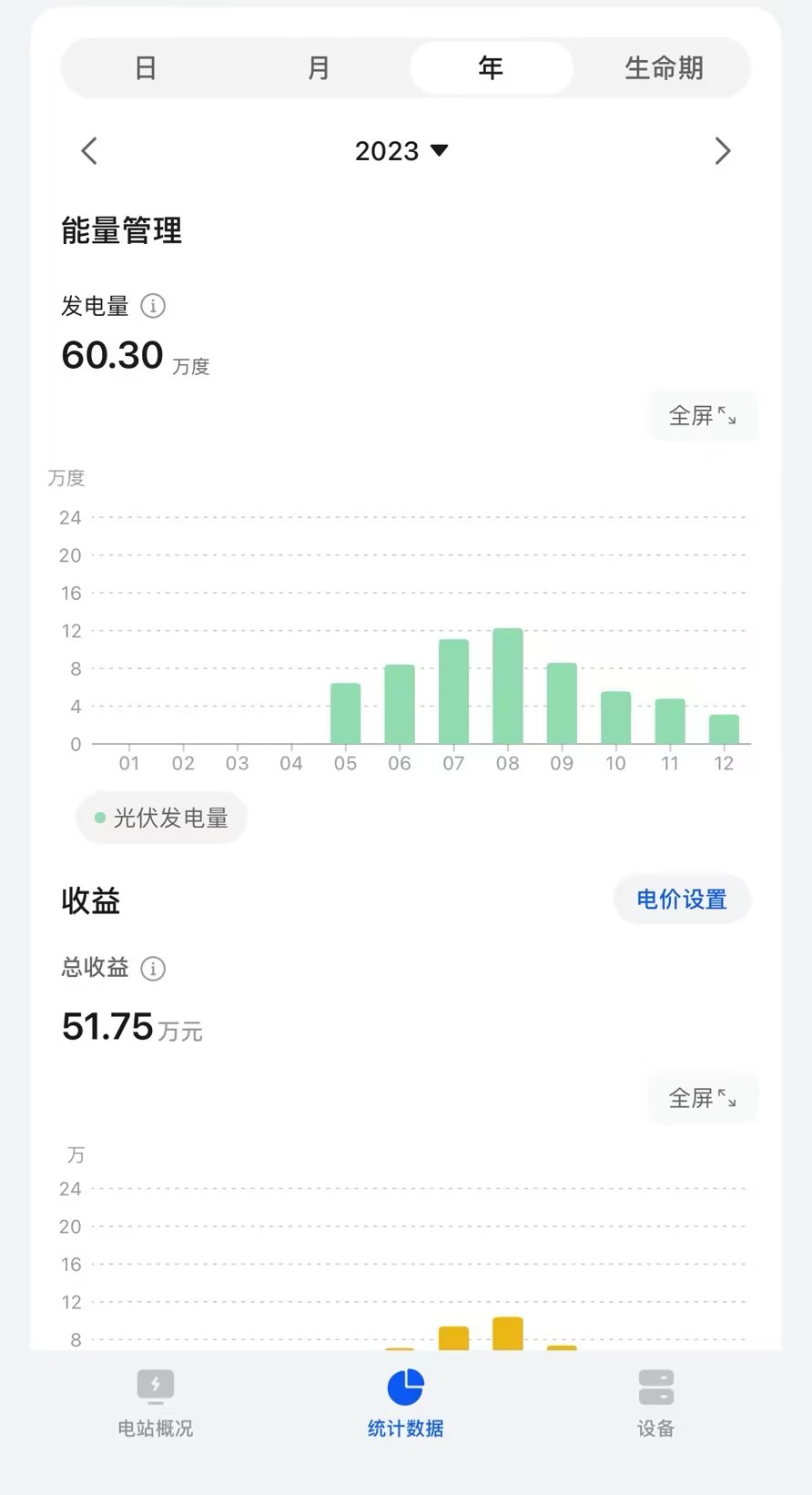
Task: Toggle the 光伏发电量 legend chip
Action: (161, 818)
